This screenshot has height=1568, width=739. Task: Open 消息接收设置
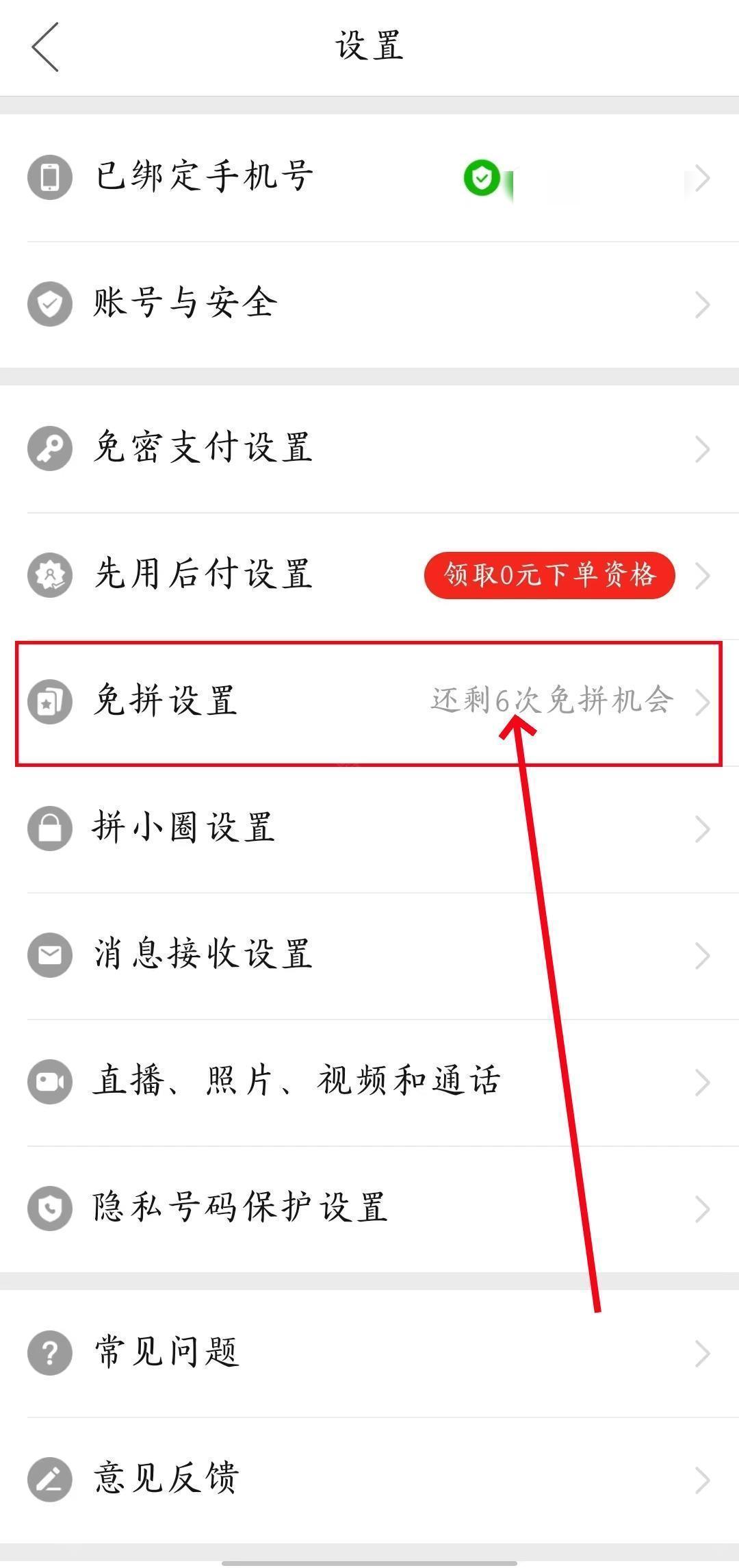(x=204, y=955)
